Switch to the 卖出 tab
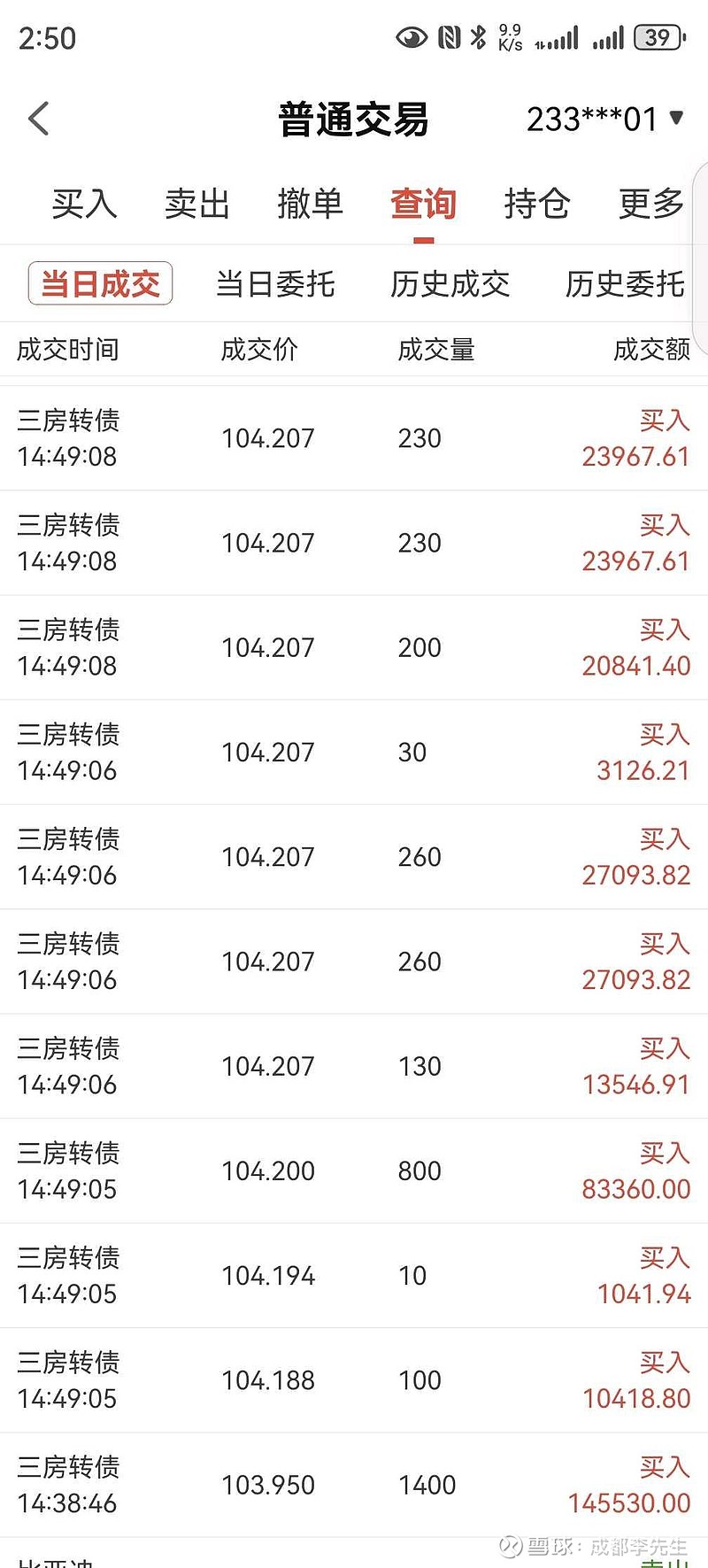708x1568 pixels. click(x=197, y=204)
